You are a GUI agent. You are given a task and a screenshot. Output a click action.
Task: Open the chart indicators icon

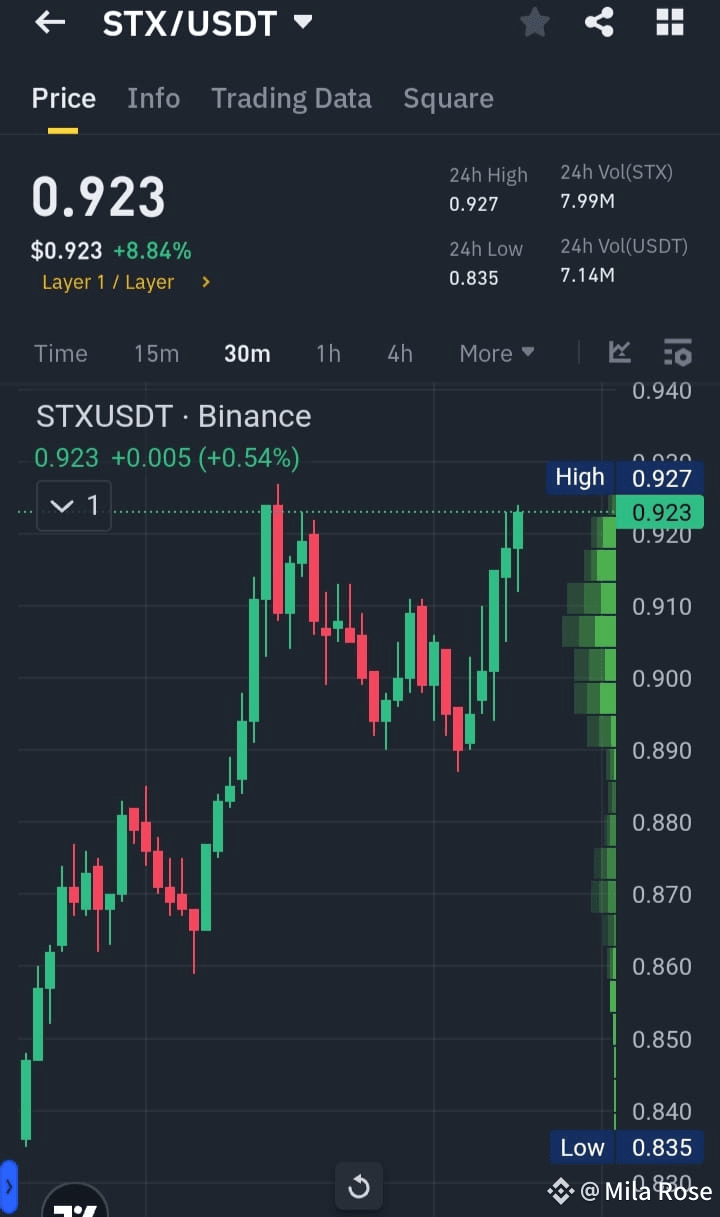tap(619, 352)
